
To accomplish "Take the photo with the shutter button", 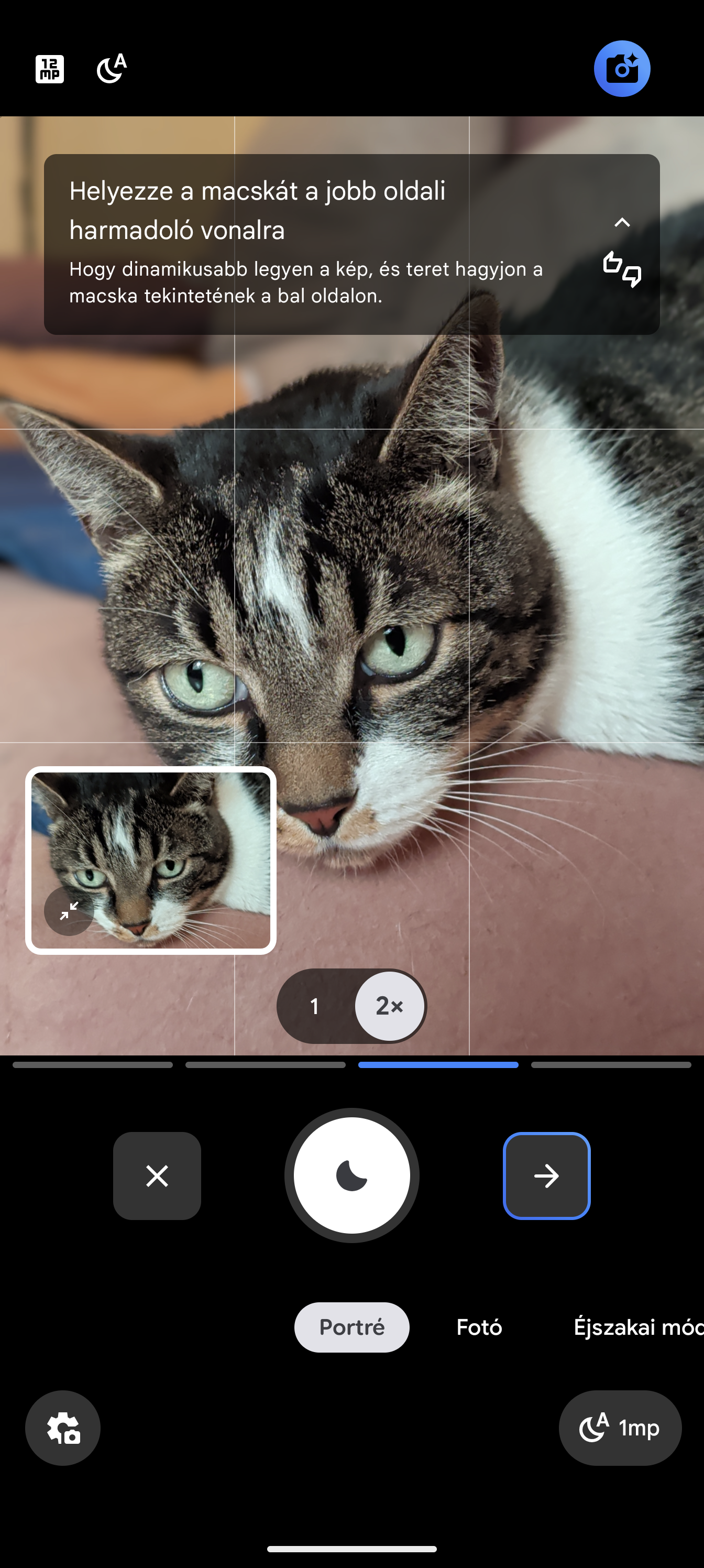I will click(x=351, y=1175).
